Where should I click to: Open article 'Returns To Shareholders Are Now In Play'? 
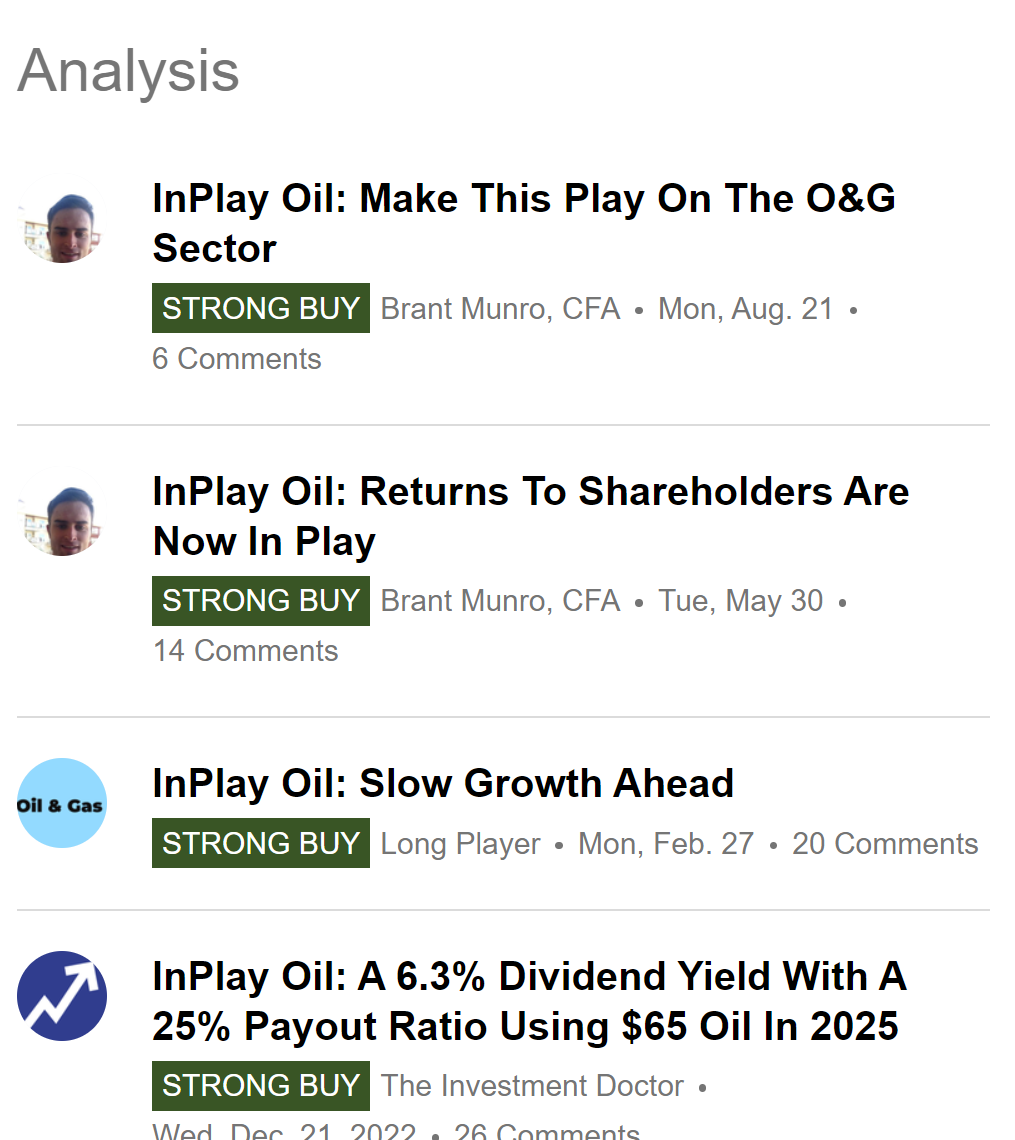531,516
